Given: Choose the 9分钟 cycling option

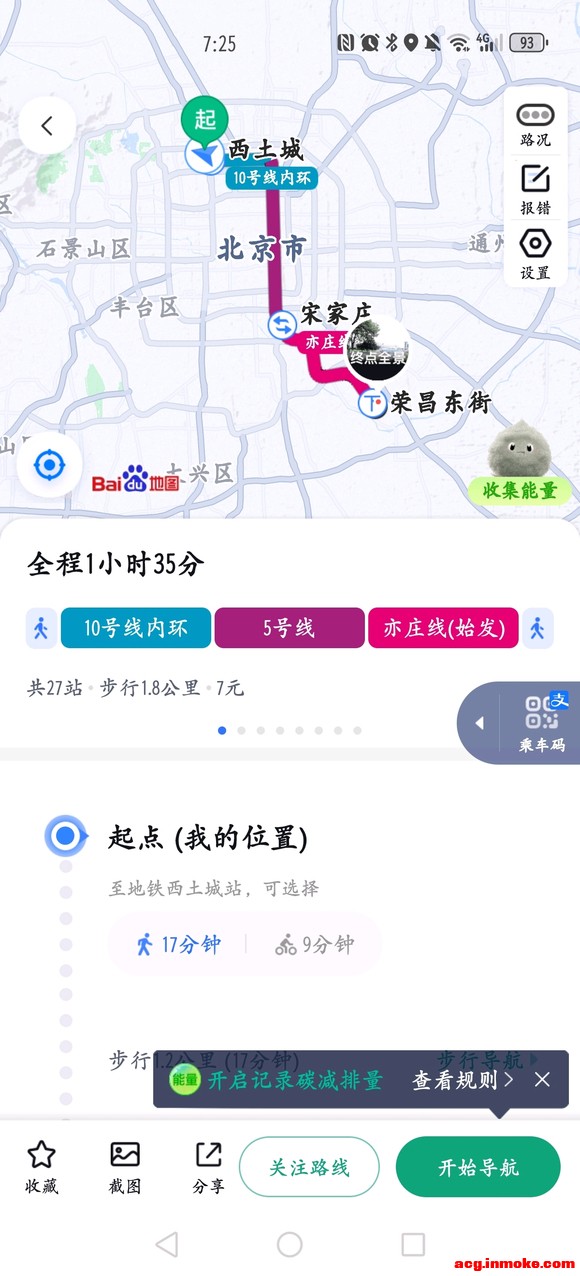Looking at the screenshot, I should click(314, 944).
